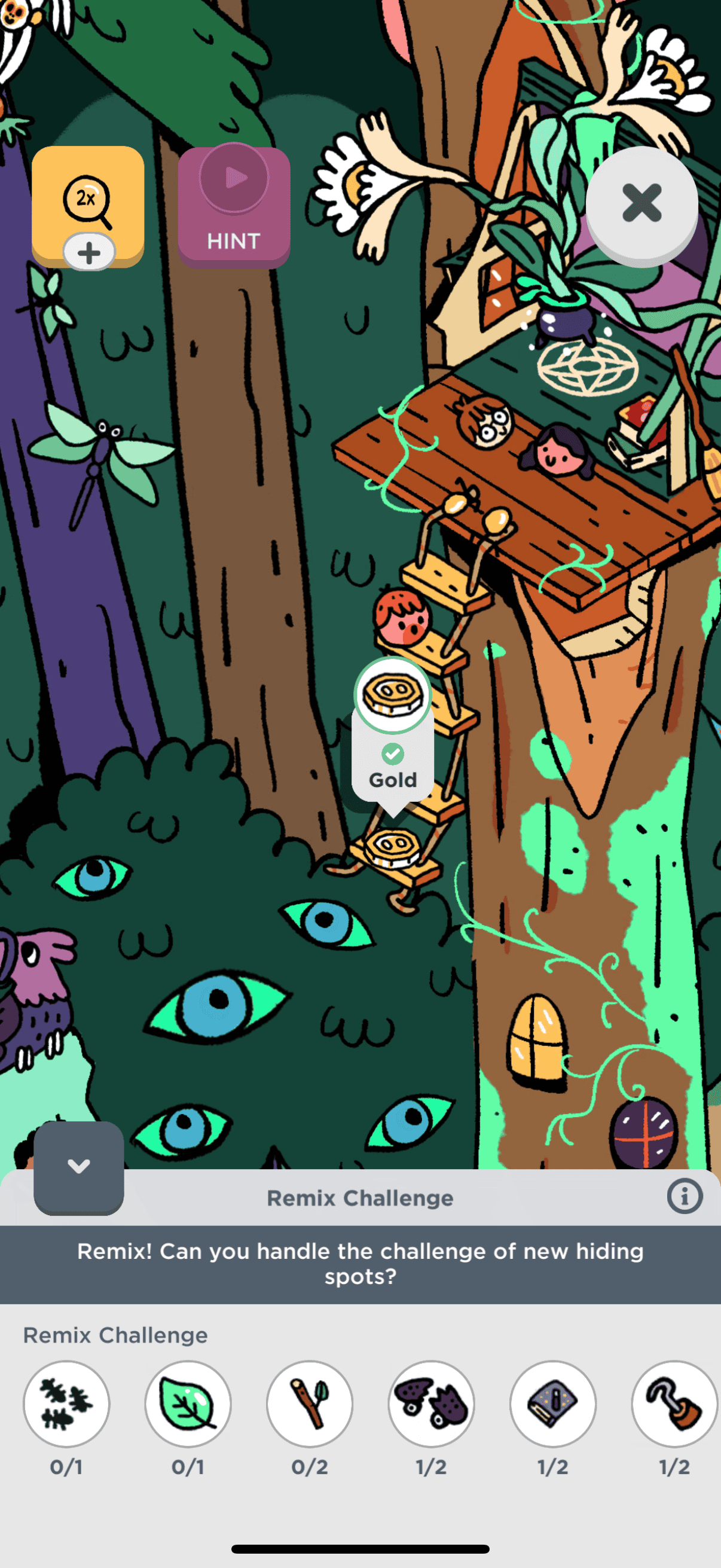Viewport: 721px width, 1568px height.
Task: Select the spell book item marked 1/2
Action: 552,1404
